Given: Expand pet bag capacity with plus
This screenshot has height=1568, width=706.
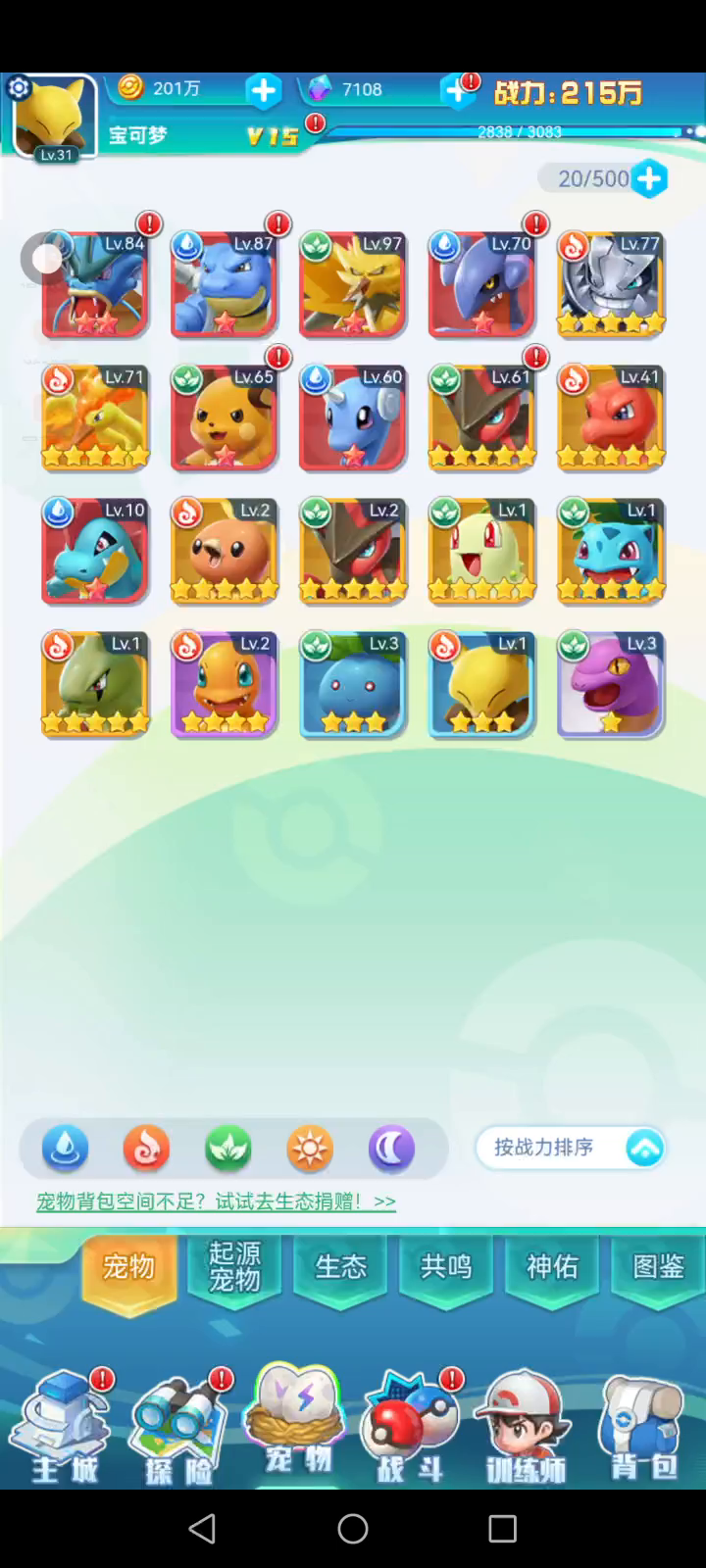Looking at the screenshot, I should [x=649, y=178].
